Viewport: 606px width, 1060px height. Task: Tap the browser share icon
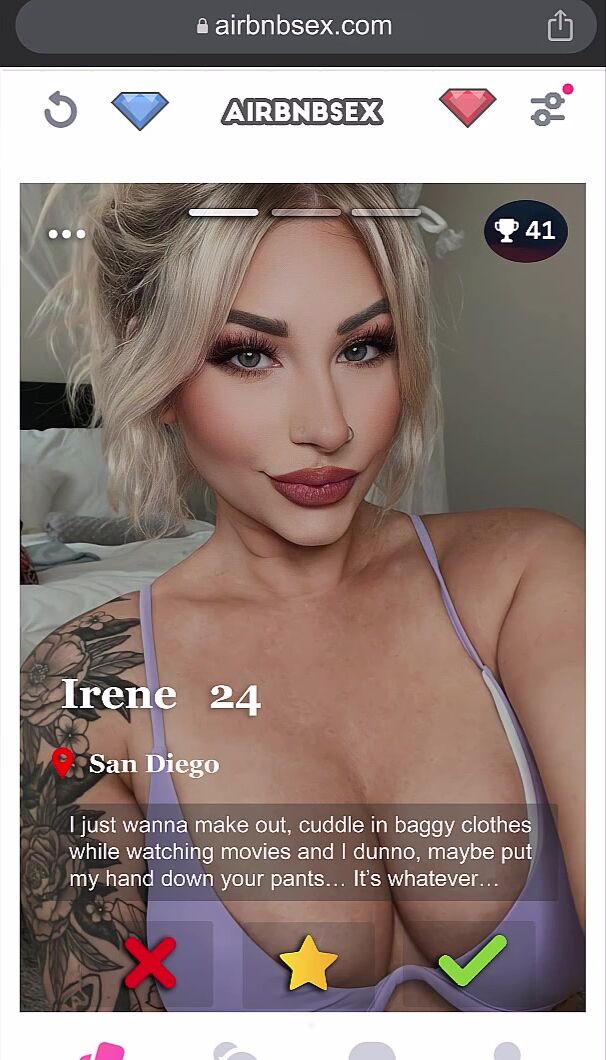pyautogui.click(x=560, y=26)
